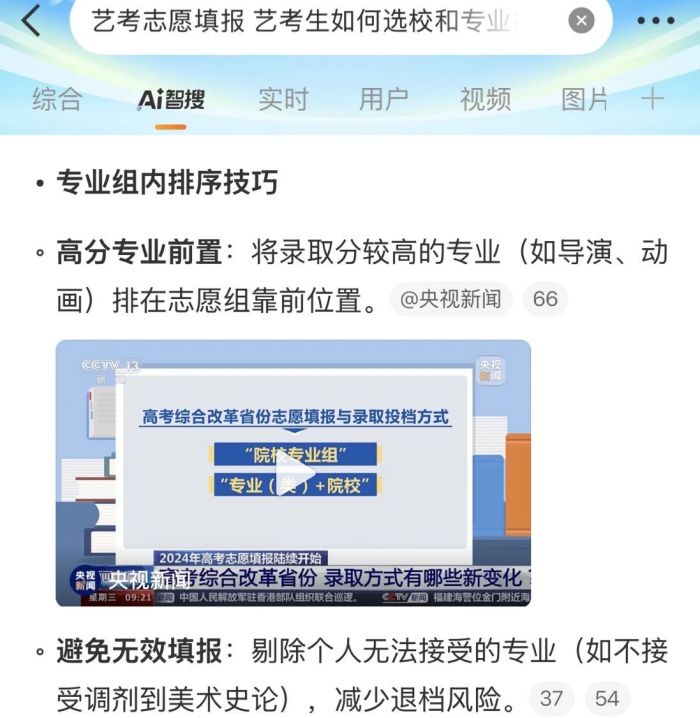
Task: Switch to the 视频 tab
Action: (485, 99)
